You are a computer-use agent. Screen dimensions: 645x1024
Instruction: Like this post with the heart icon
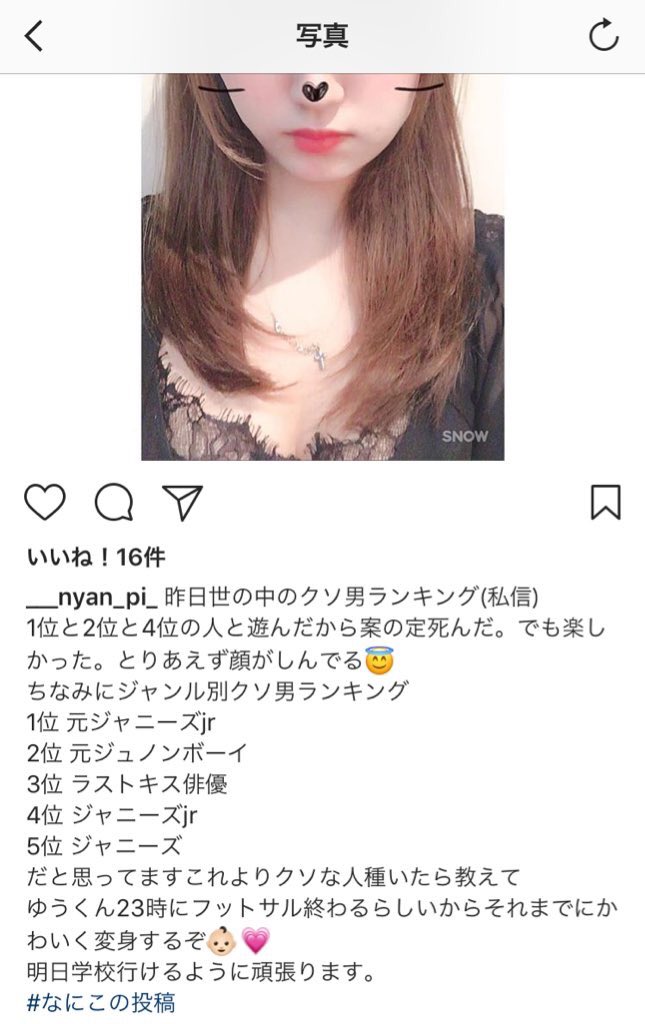44,502
